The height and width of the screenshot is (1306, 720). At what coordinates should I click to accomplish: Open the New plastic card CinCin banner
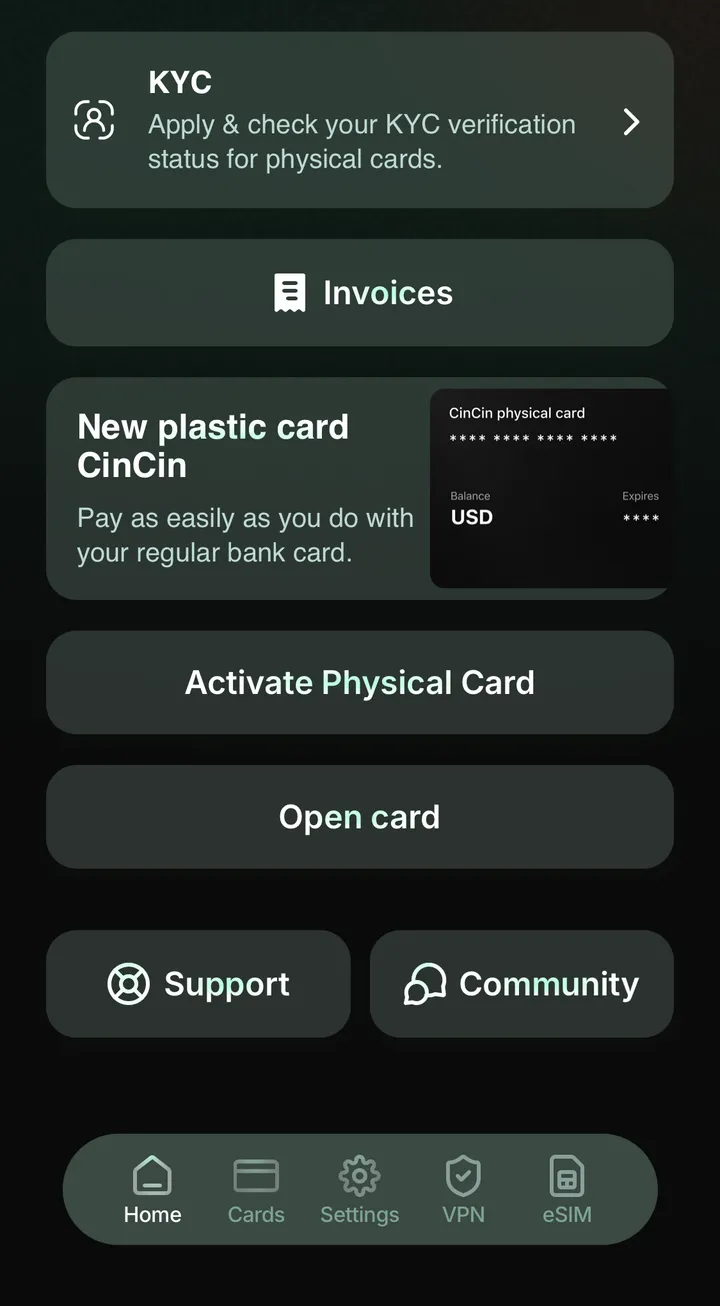click(360, 489)
